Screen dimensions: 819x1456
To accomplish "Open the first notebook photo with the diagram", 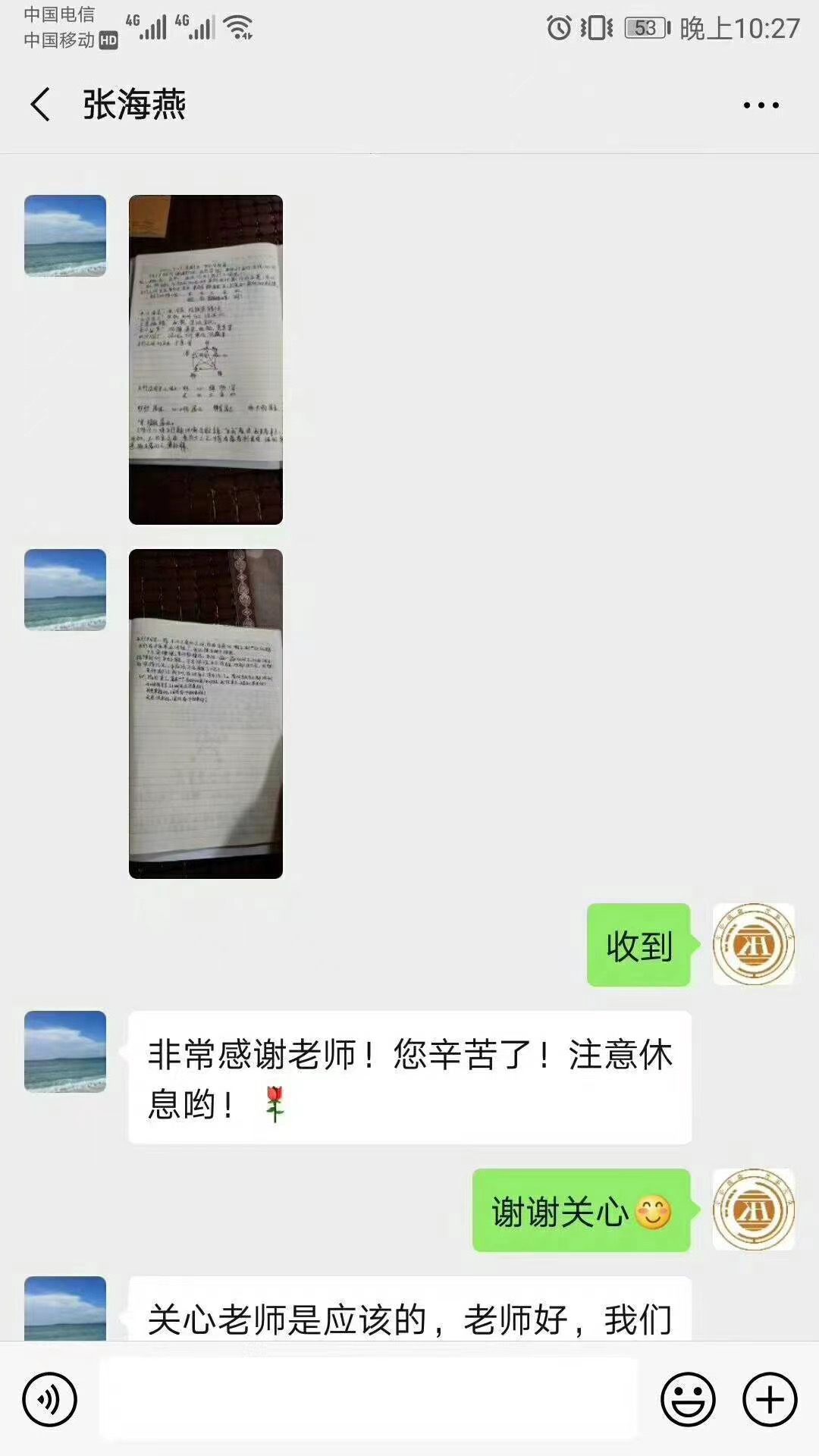I will pyautogui.click(x=206, y=359).
